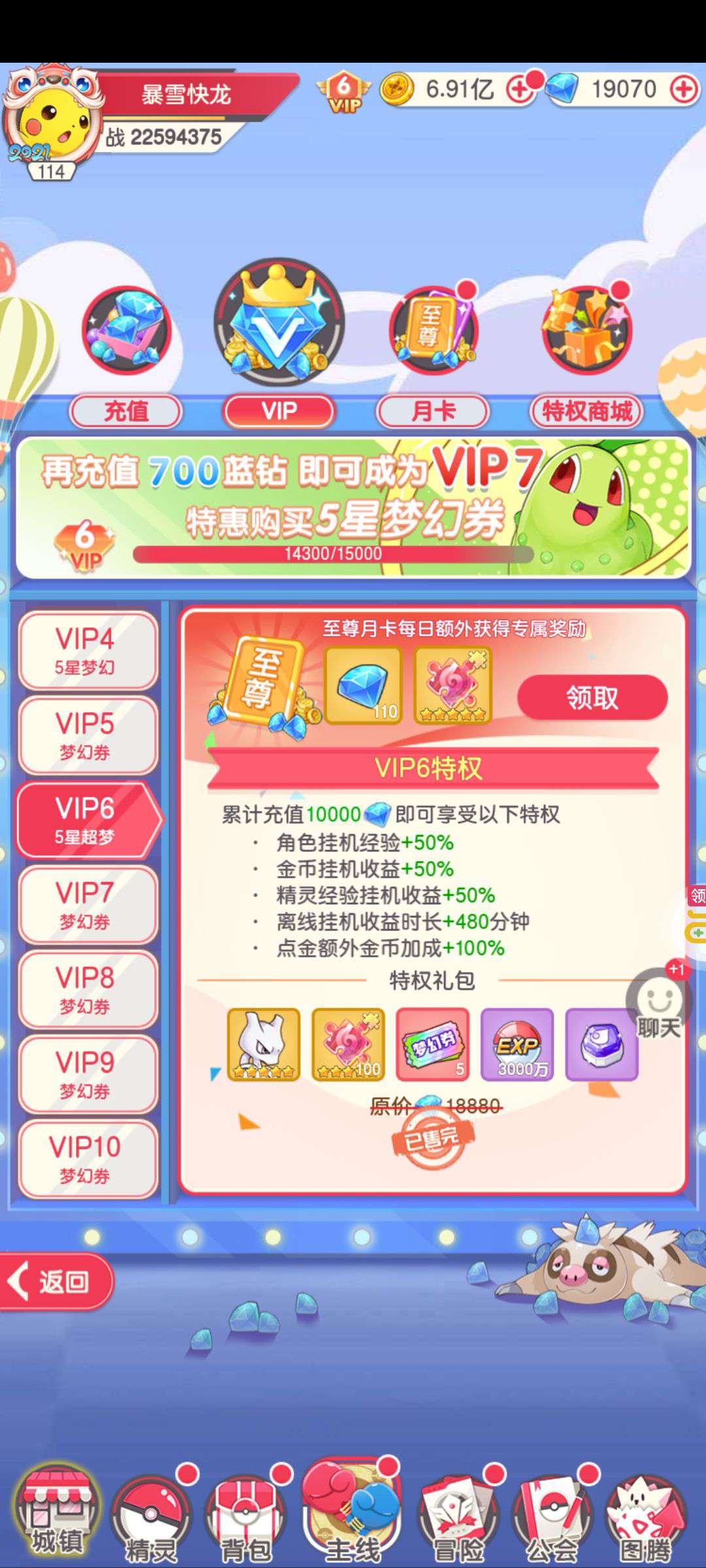View the Mewtwo item in 特权礼包
Viewport: 706px width, 1568px height.
[263, 1045]
